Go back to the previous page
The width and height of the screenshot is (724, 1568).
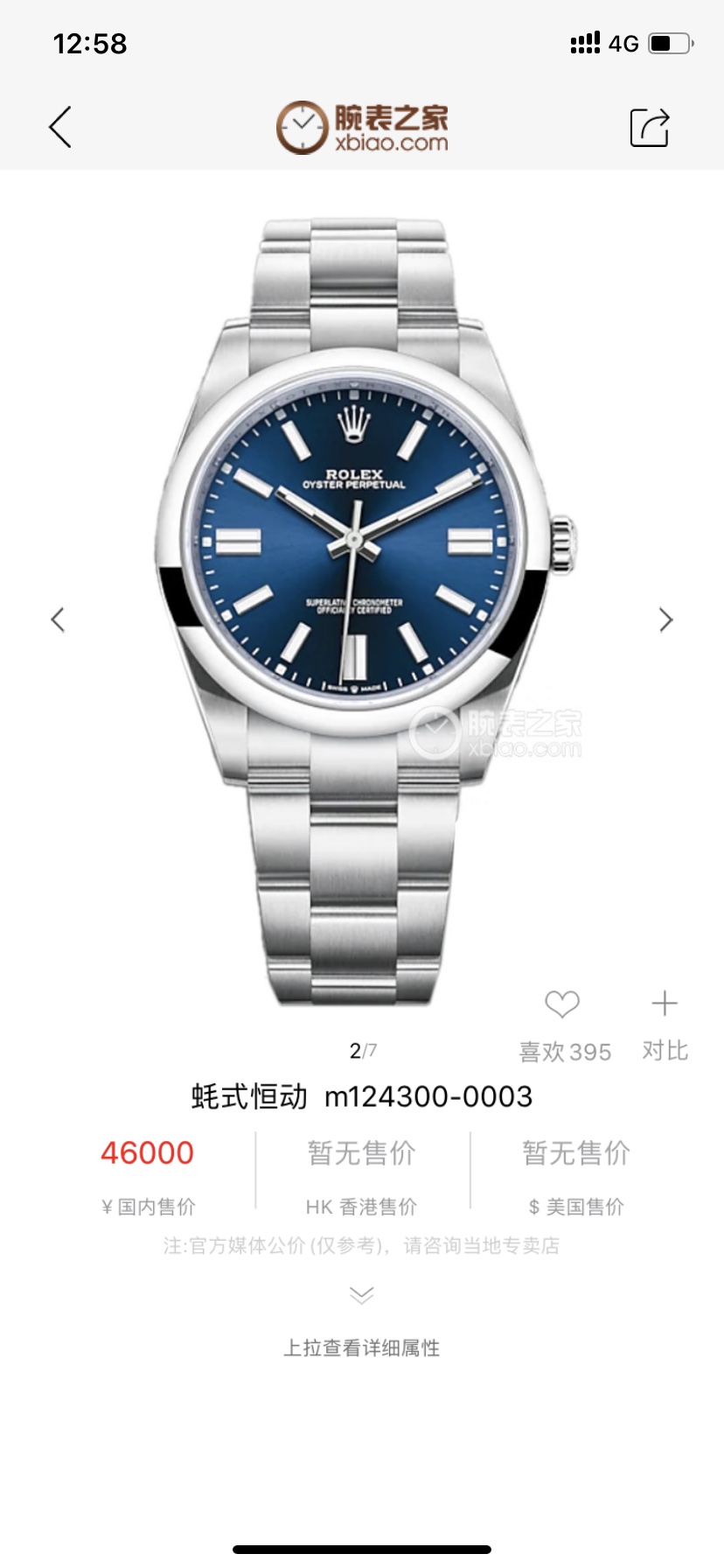(x=59, y=128)
